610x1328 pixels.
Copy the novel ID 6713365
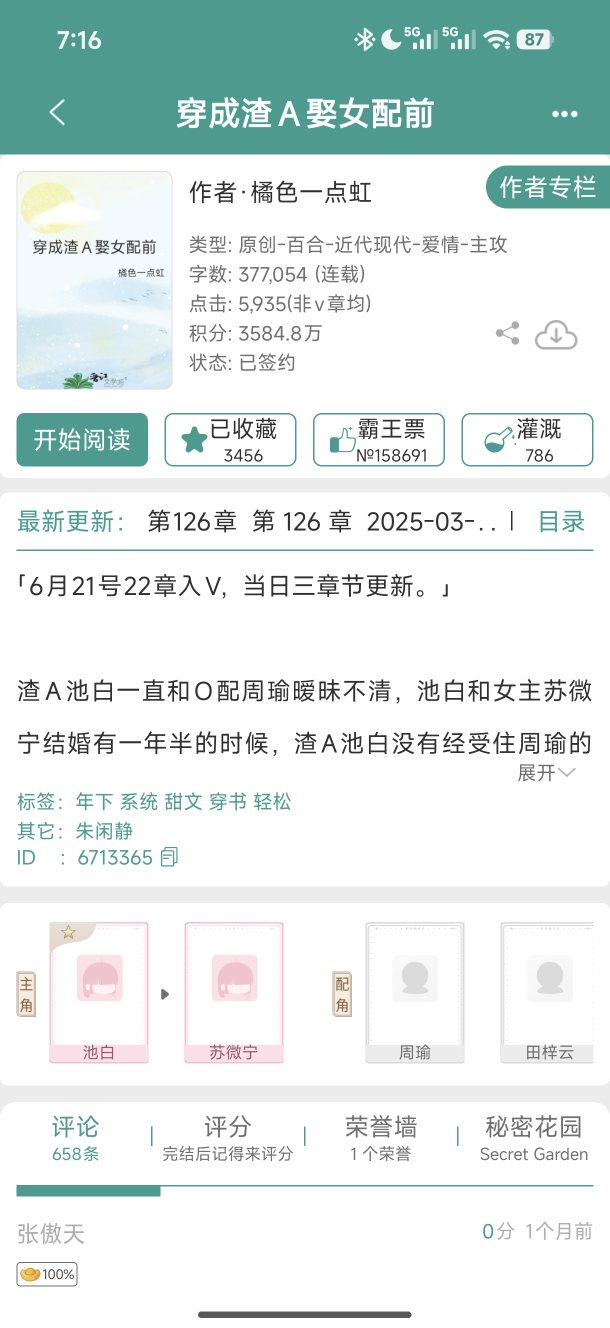169,857
